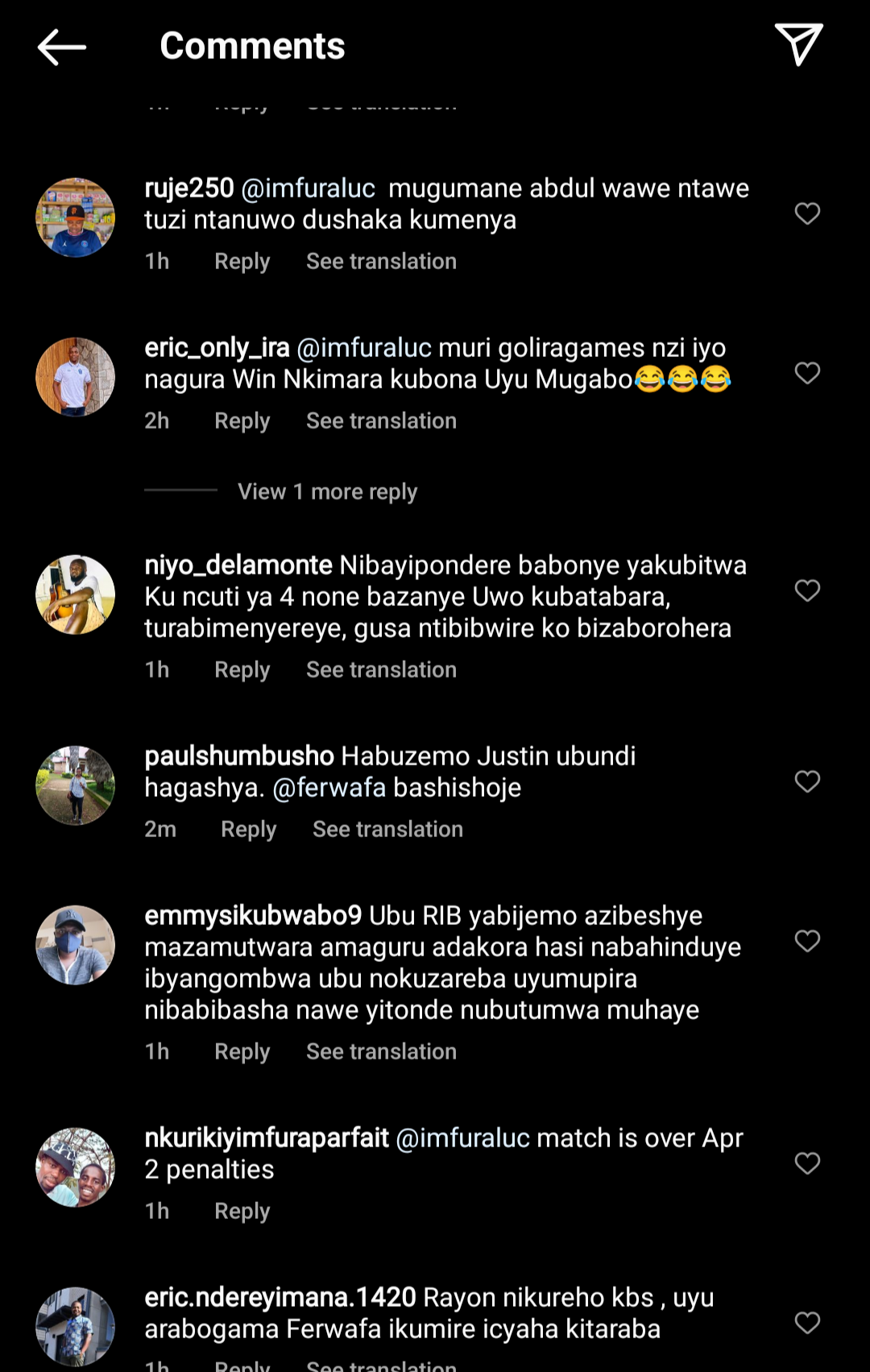Viewport: 870px width, 1372px height.
Task: Expand View 1 more reply
Action: [x=327, y=491]
